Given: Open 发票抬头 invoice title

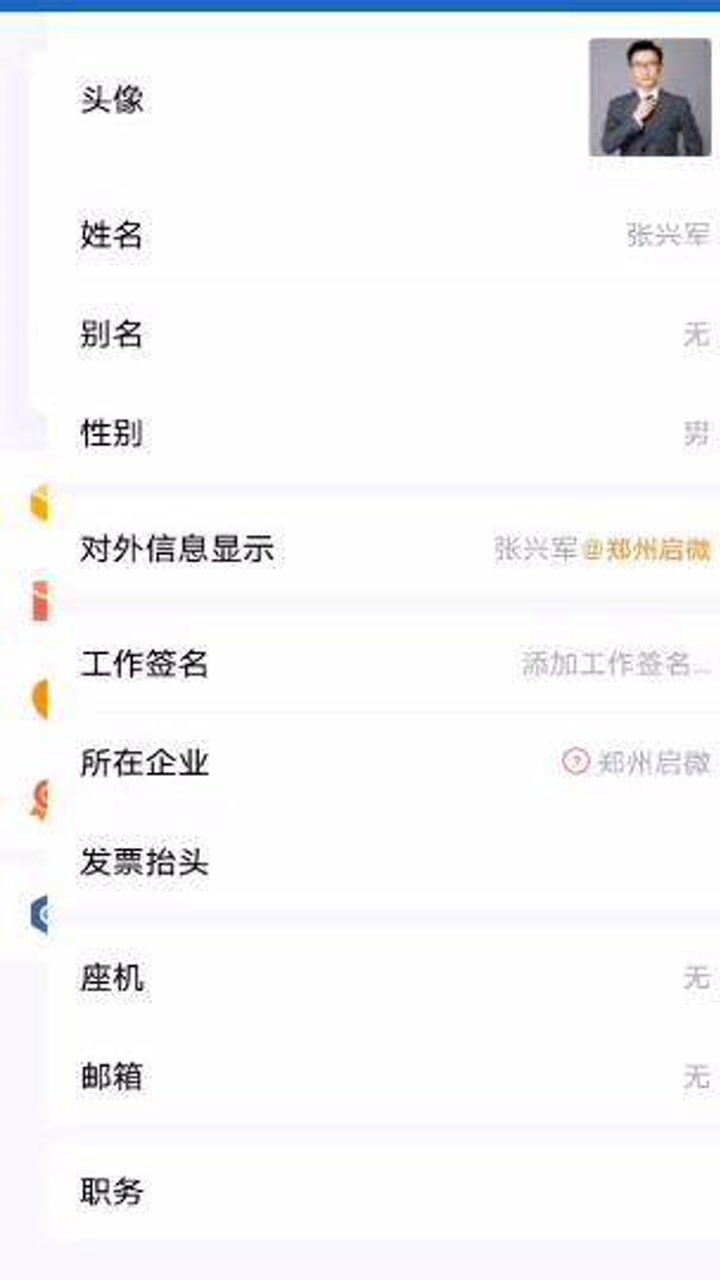Looking at the screenshot, I should coord(384,862).
